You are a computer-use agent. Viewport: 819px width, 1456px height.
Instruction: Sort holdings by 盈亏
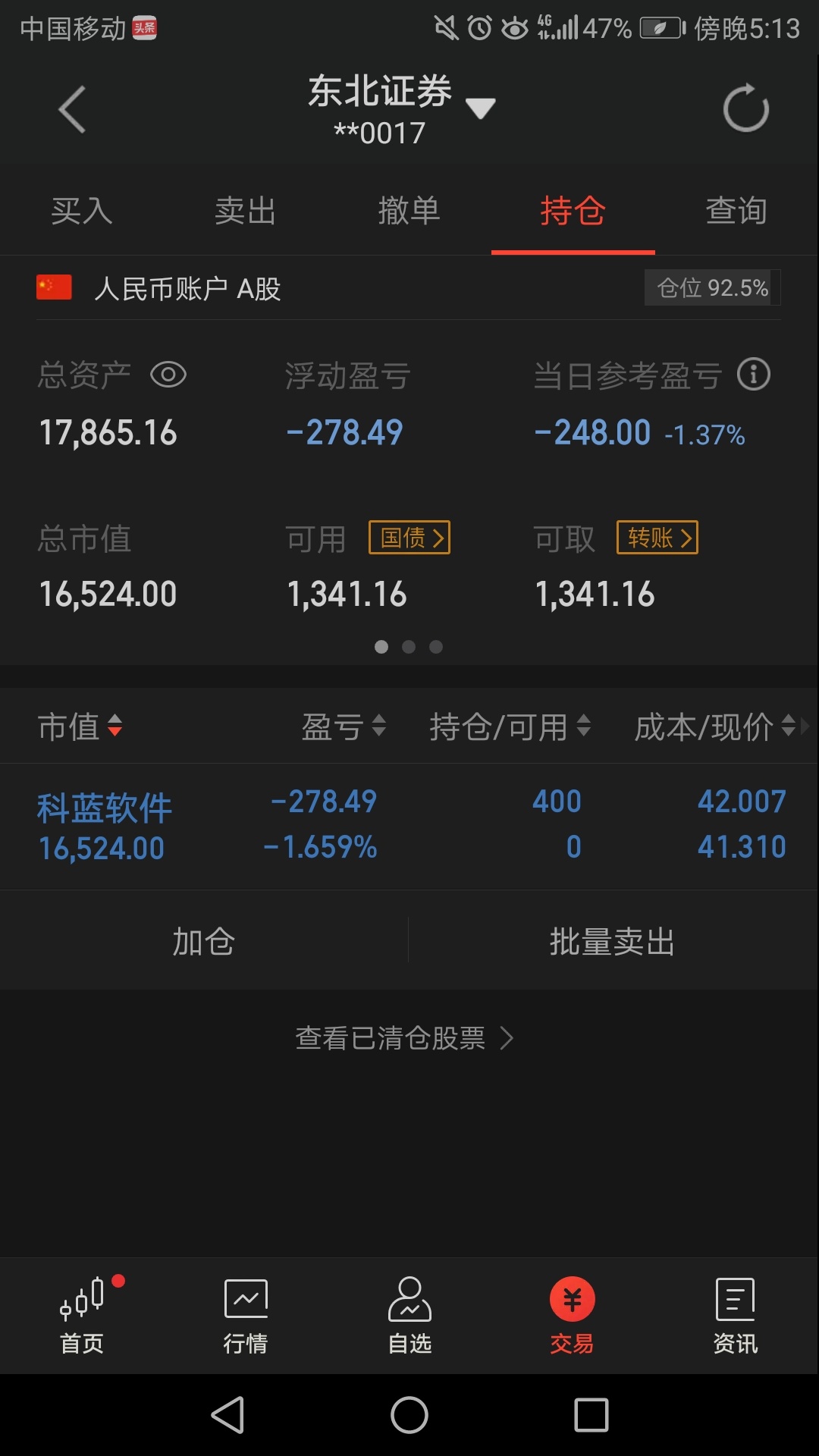pyautogui.click(x=344, y=726)
